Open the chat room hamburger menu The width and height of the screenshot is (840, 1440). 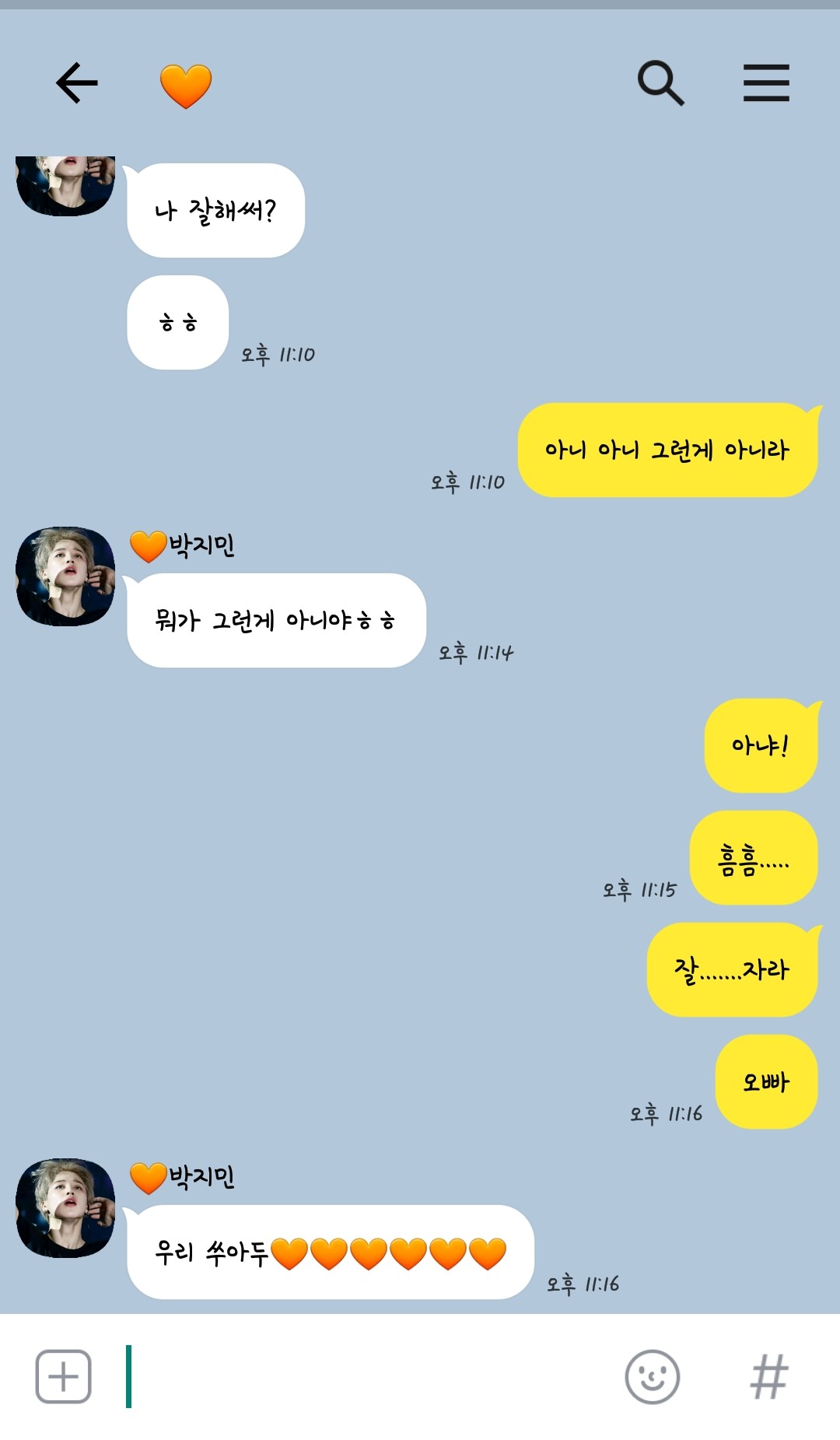pos(766,83)
